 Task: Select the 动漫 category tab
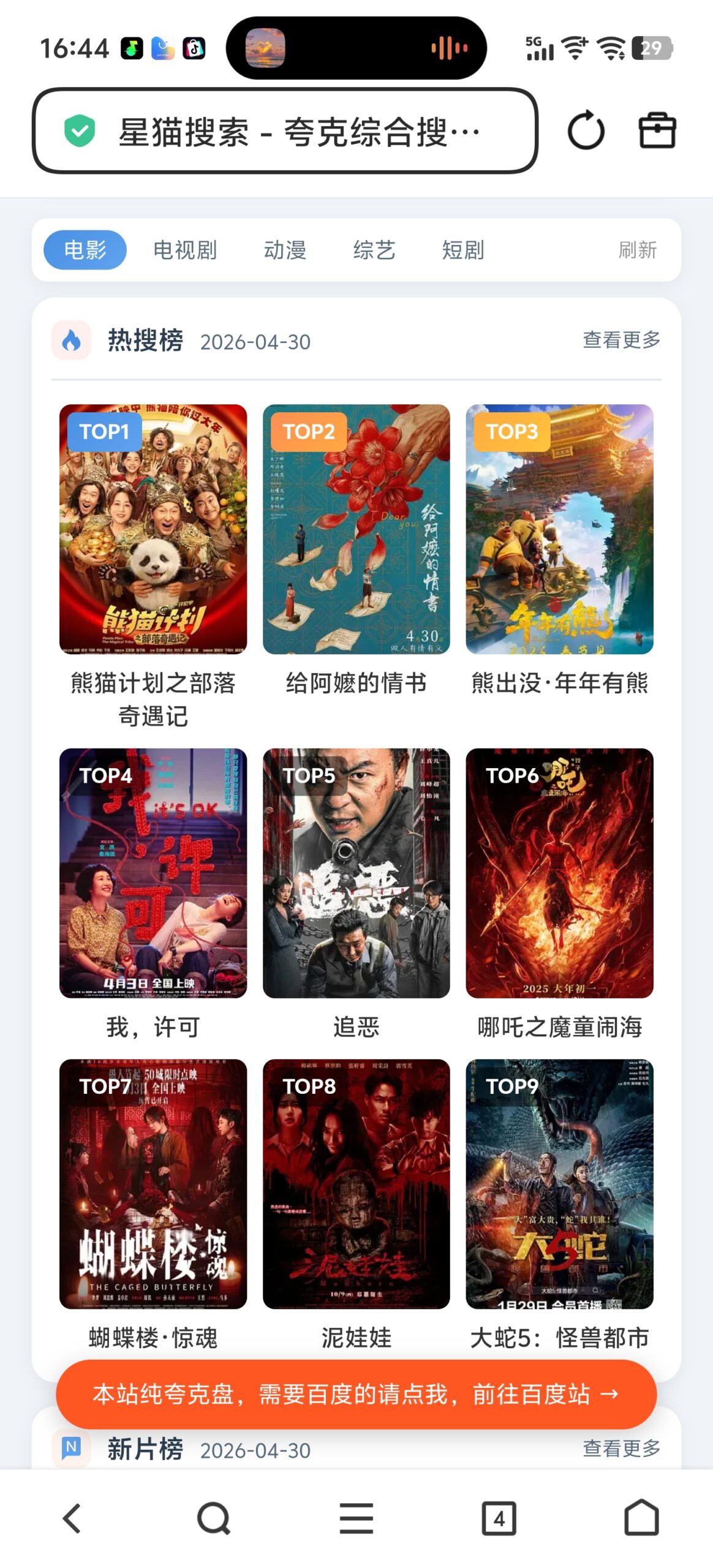pyautogui.click(x=285, y=249)
